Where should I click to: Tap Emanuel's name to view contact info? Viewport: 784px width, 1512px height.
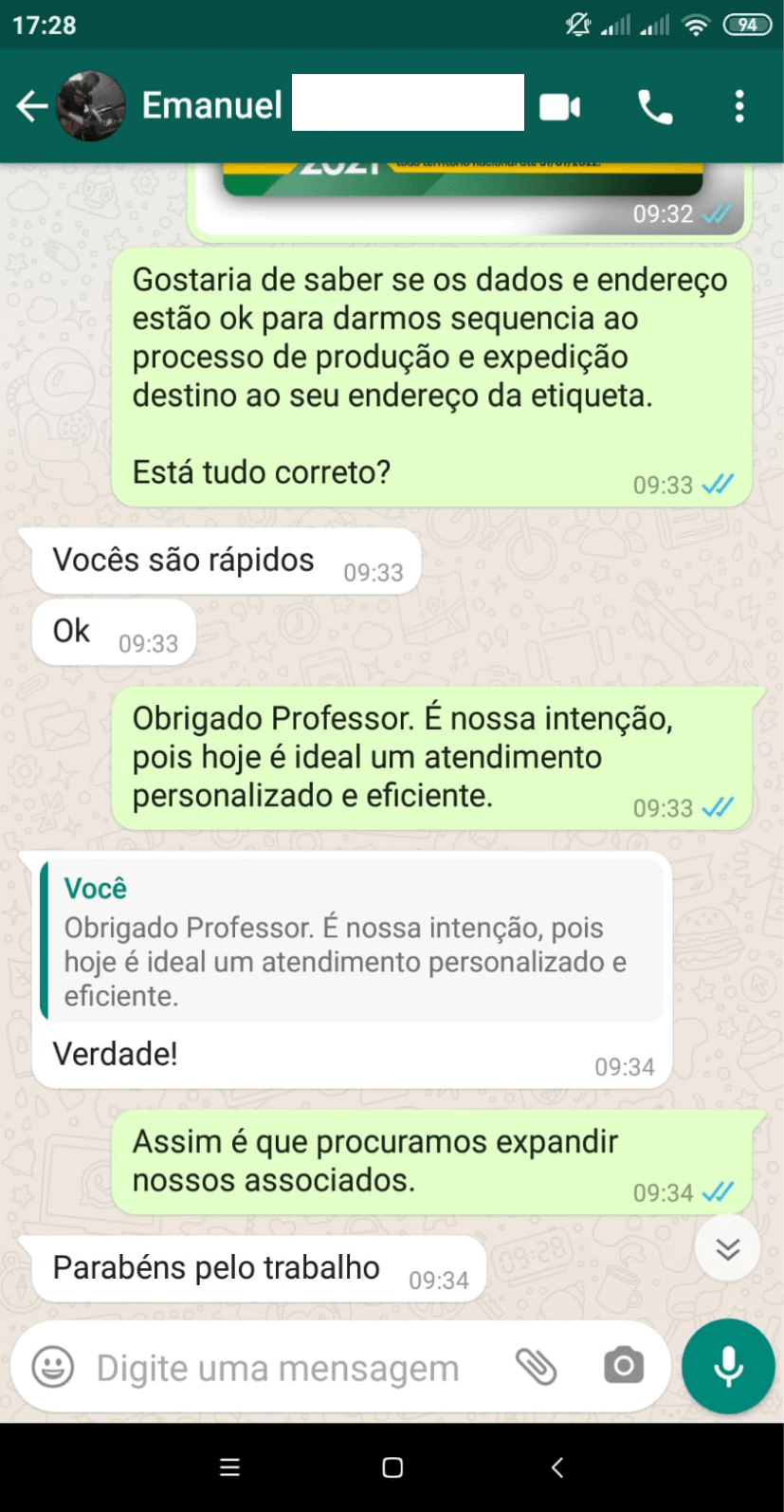210,105
